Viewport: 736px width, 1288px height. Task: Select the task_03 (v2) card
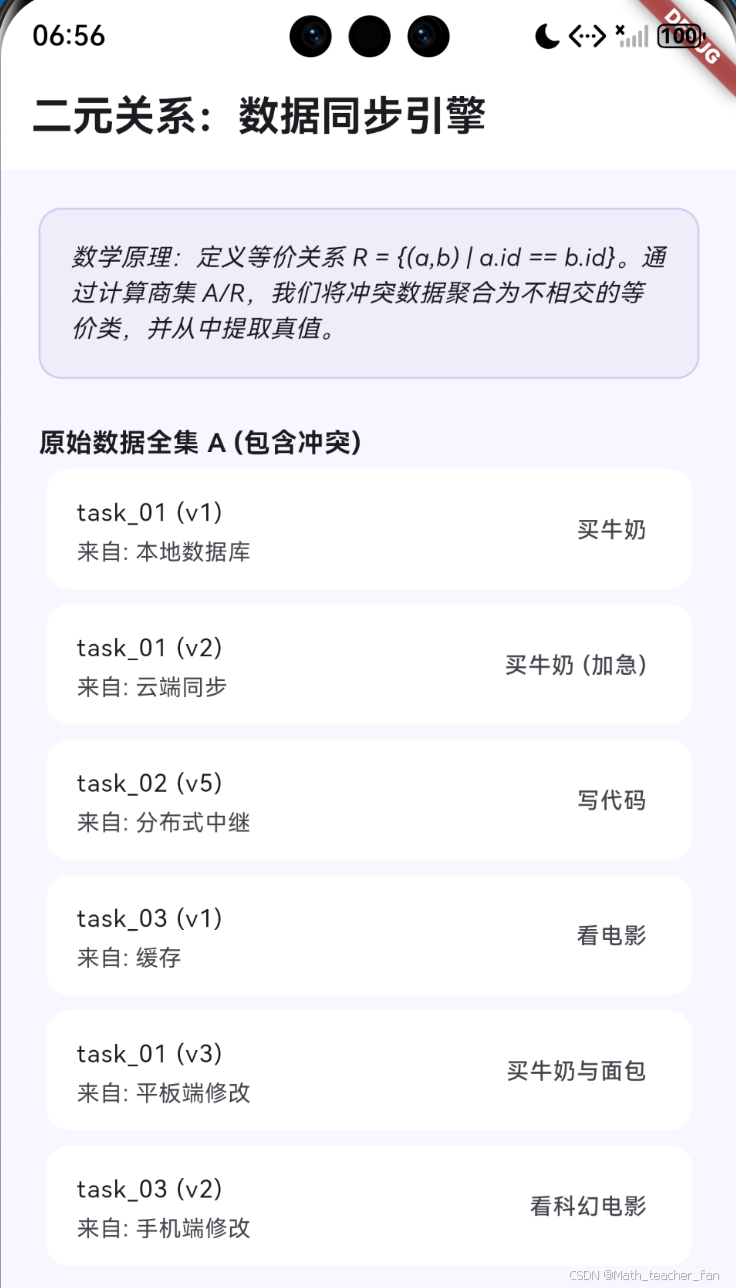tap(368, 1206)
